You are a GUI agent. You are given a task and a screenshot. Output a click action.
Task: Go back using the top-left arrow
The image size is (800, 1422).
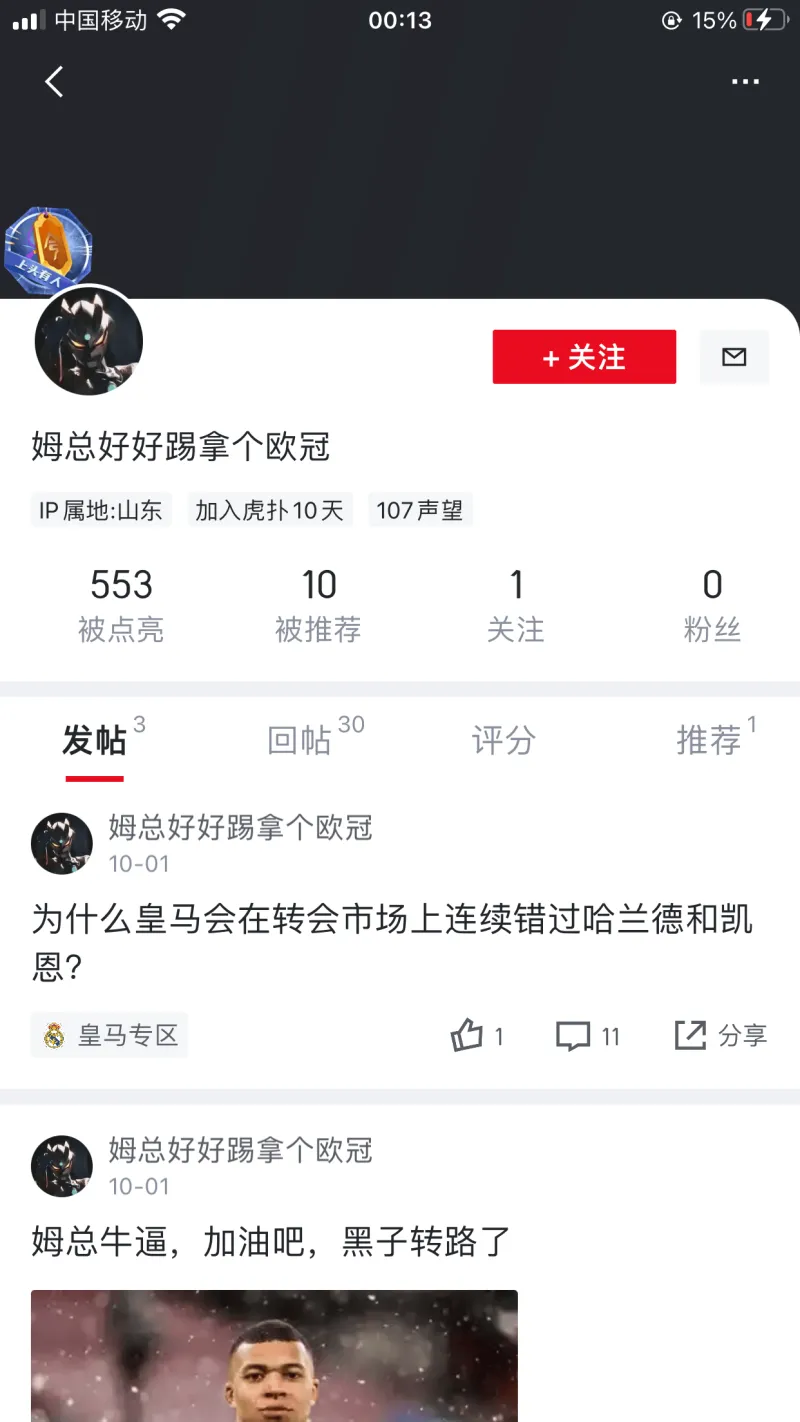tap(54, 82)
